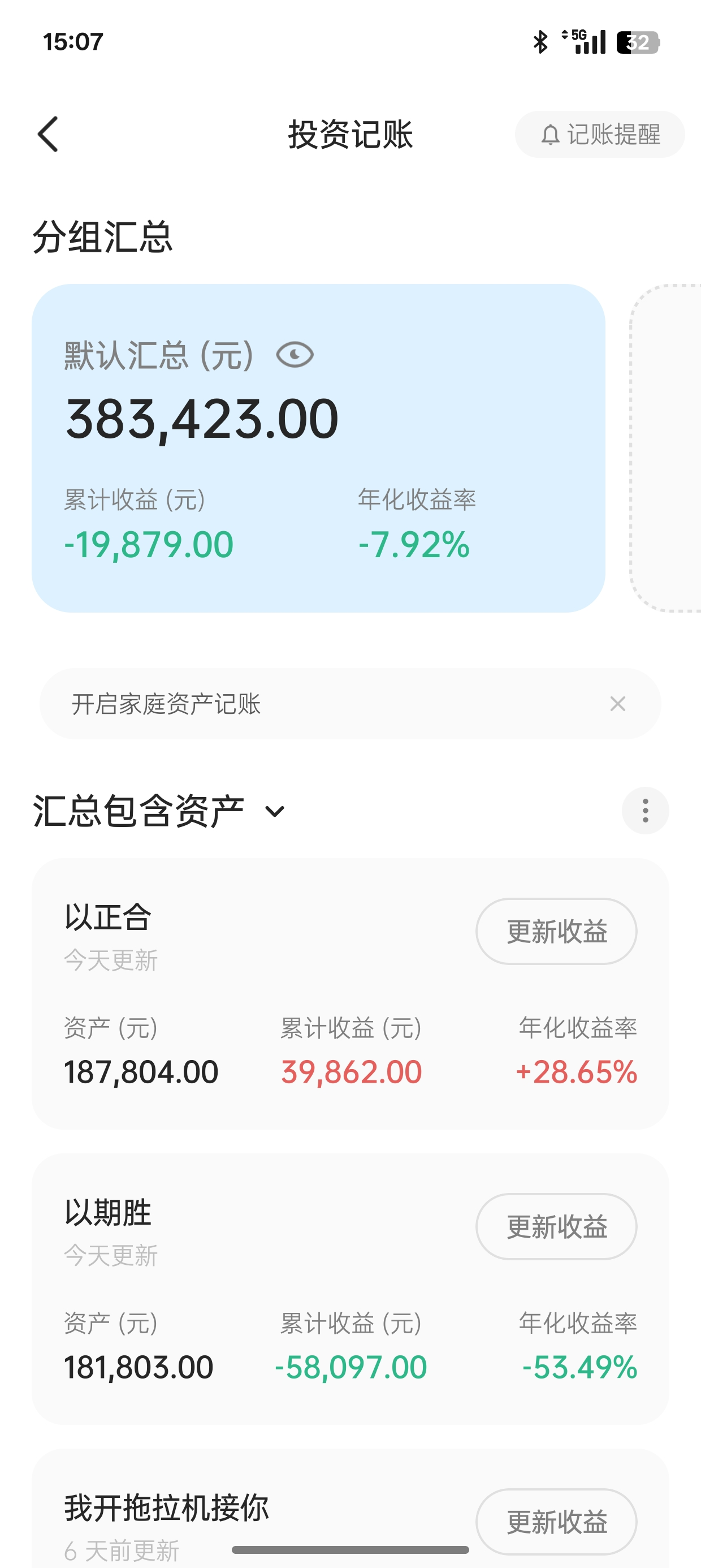Open 记账提醒 reminder settings
The width and height of the screenshot is (701, 1568).
tap(599, 135)
